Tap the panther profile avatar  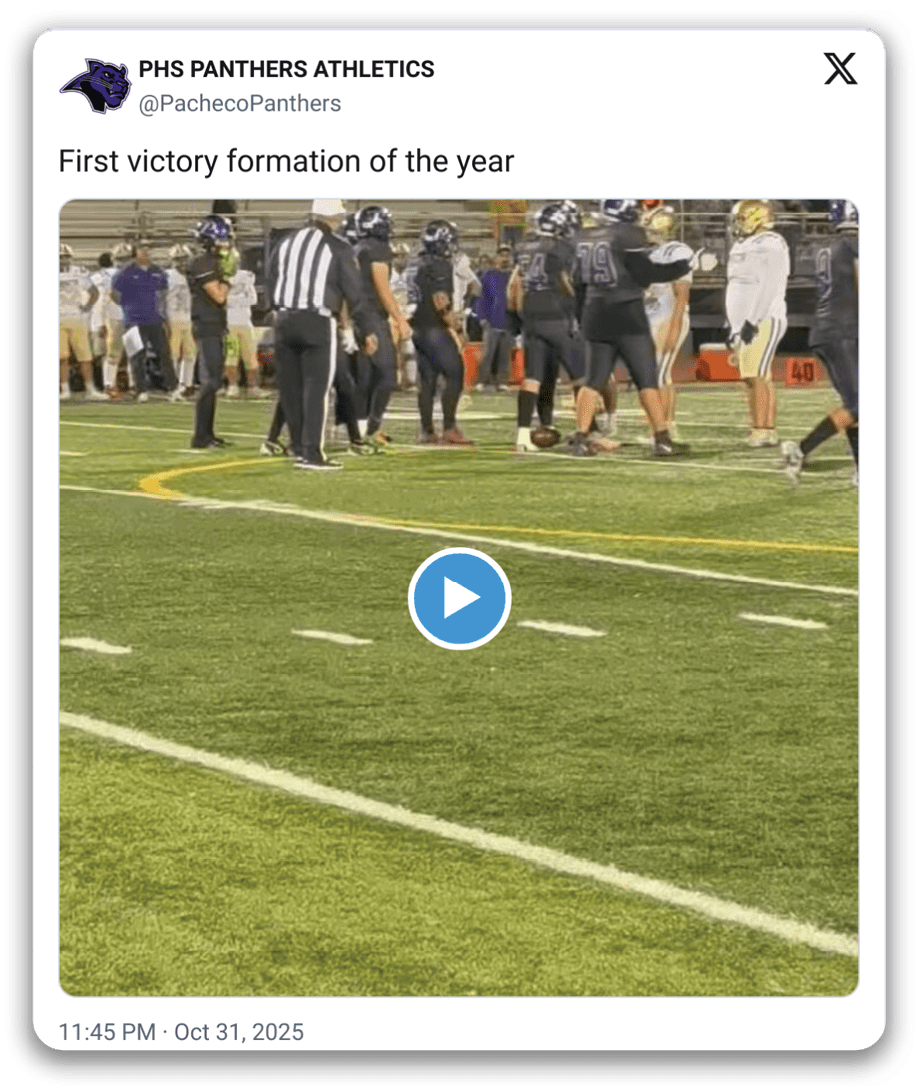click(x=95, y=86)
